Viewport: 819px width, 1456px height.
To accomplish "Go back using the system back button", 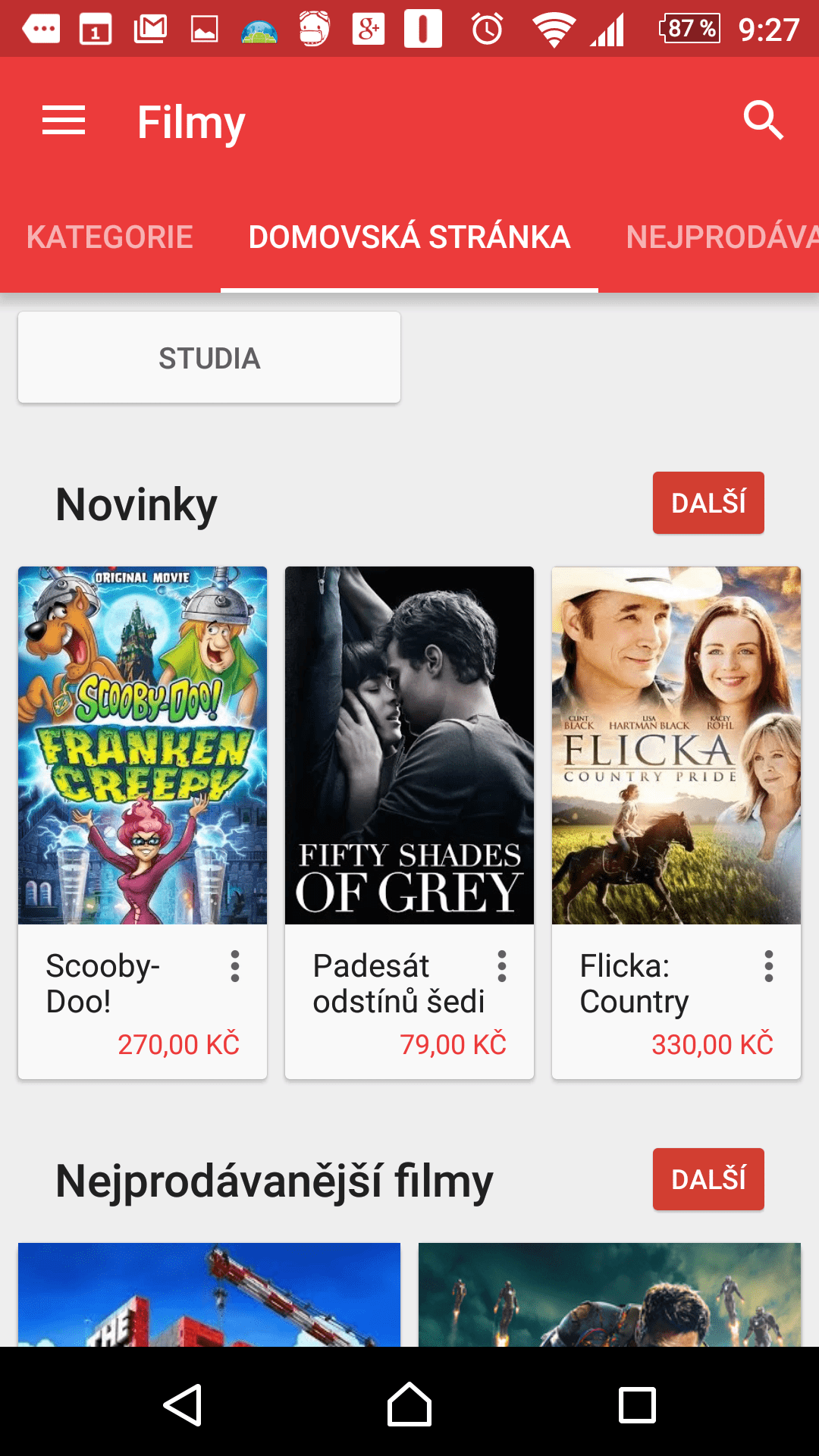I will pyautogui.click(x=183, y=1404).
